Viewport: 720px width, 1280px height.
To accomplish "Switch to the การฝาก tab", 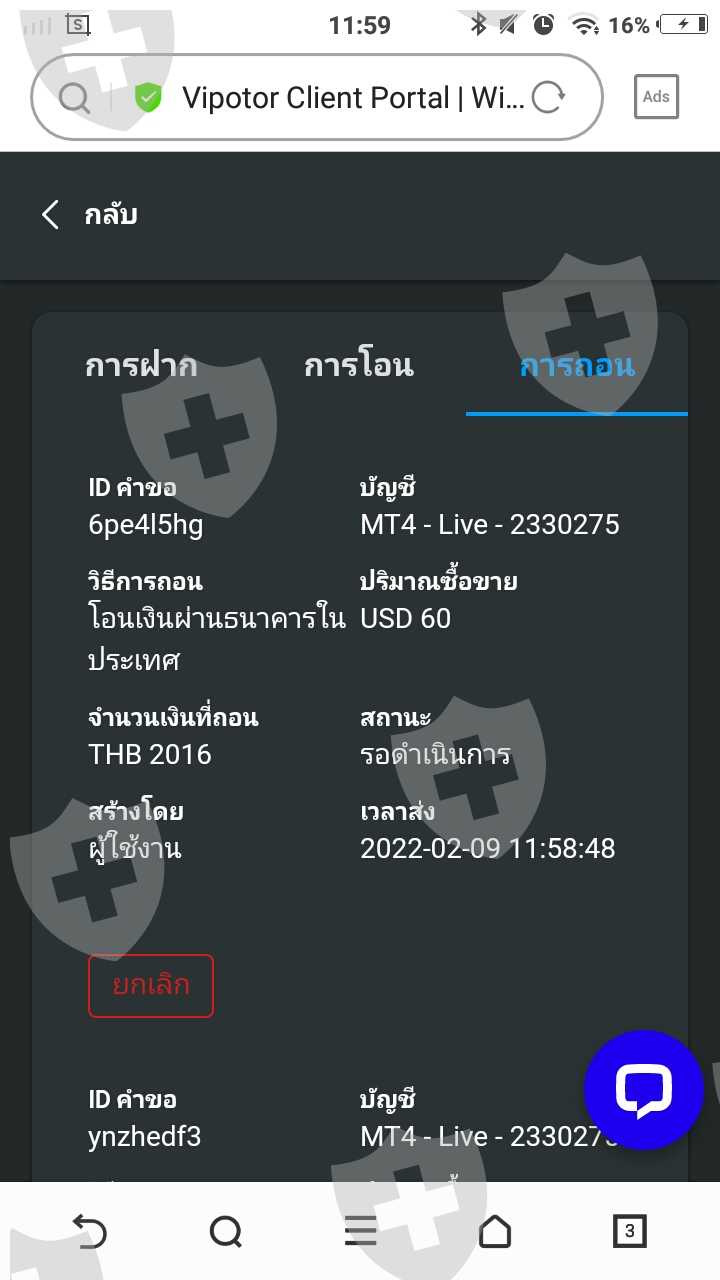I will click(141, 365).
